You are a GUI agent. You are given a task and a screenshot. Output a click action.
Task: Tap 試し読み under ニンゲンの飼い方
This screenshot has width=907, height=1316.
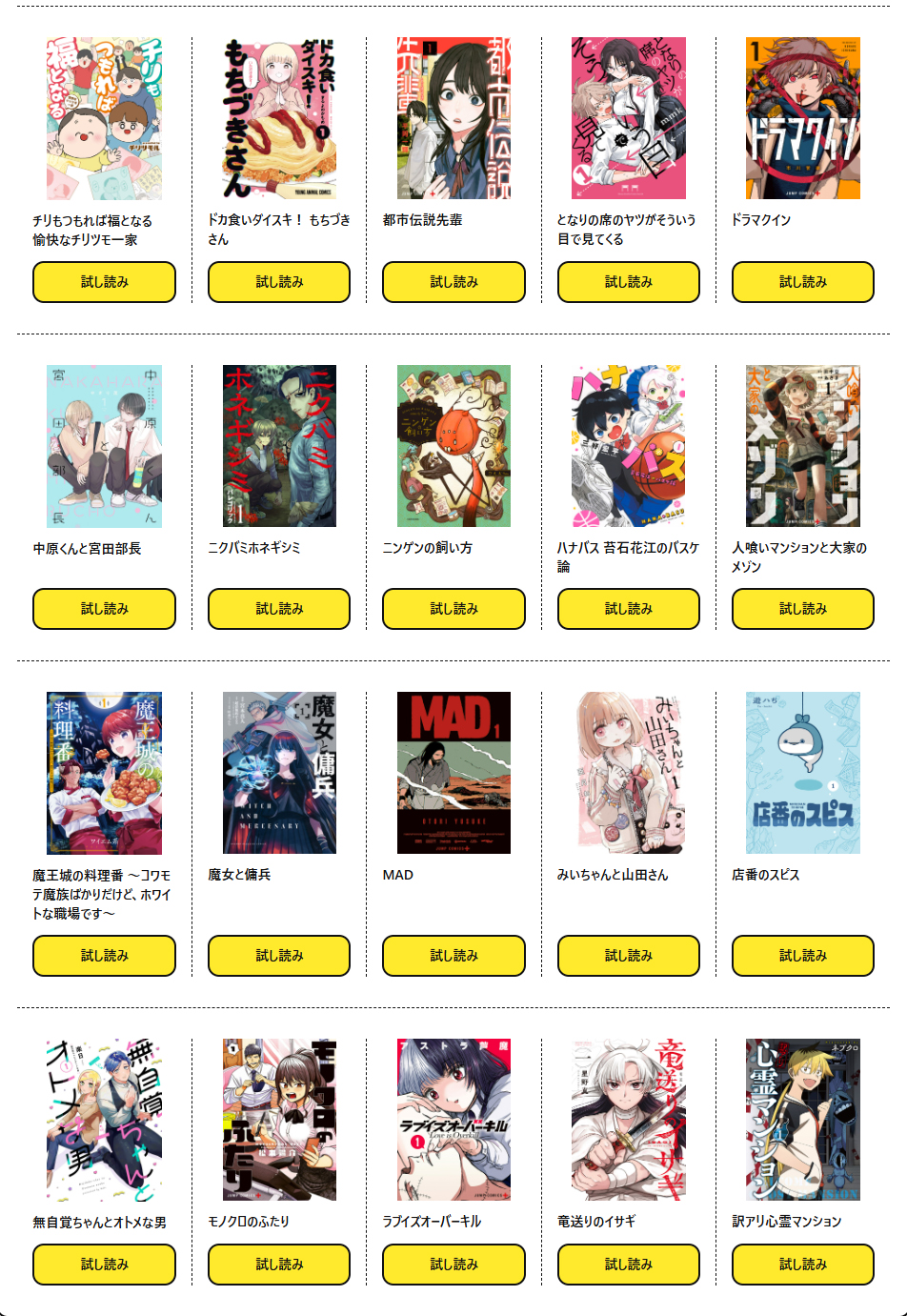(453, 609)
